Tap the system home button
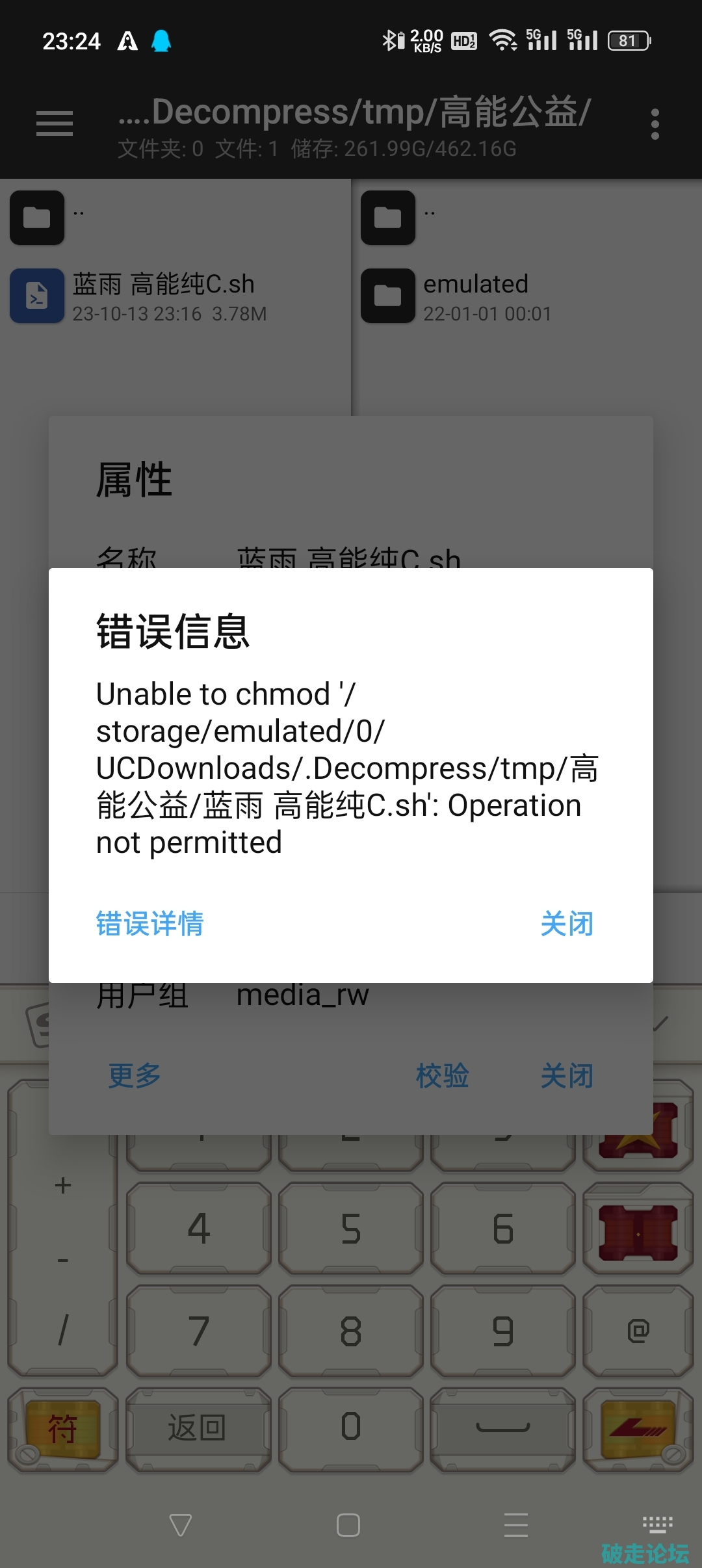The height and width of the screenshot is (1568, 702). point(348,1524)
